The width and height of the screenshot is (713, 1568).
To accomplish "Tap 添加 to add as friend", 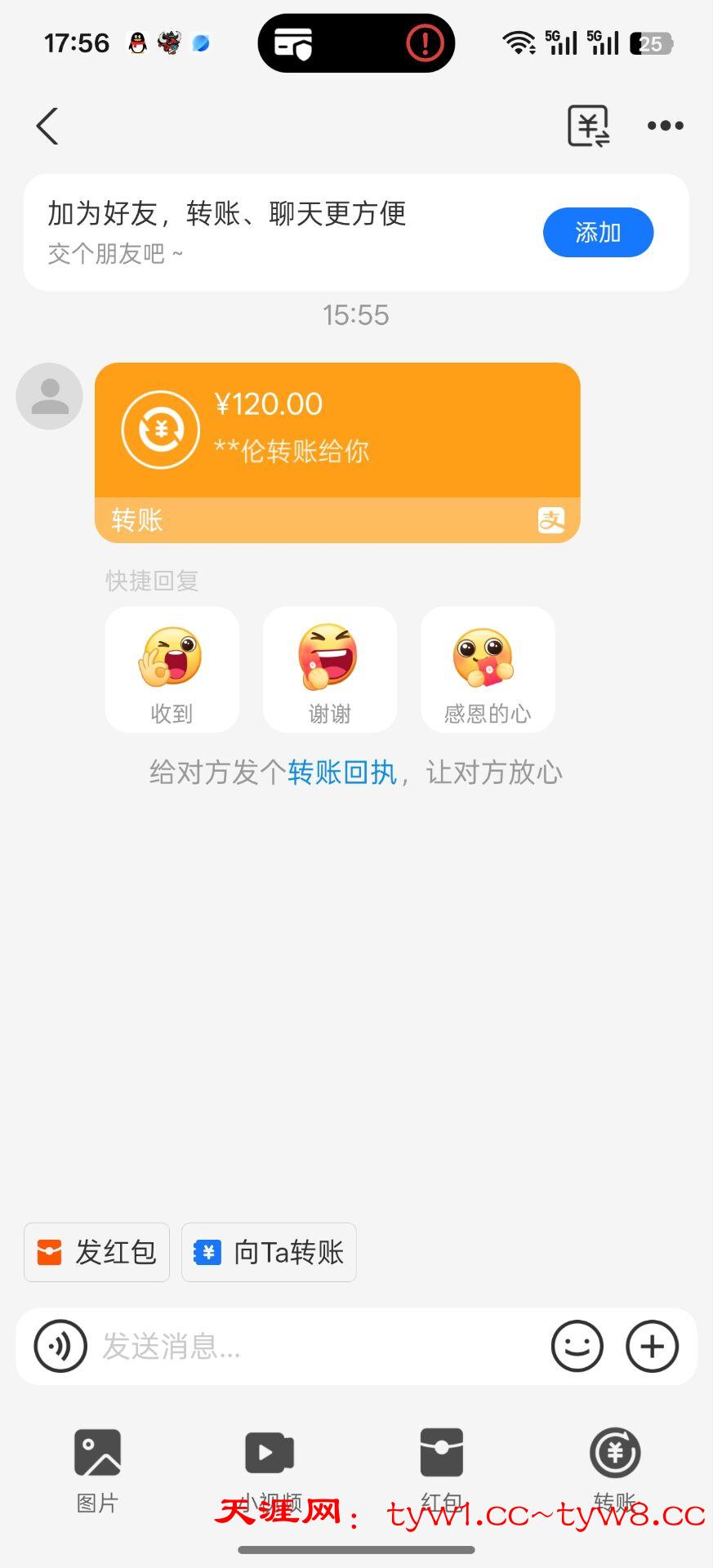I will (598, 233).
